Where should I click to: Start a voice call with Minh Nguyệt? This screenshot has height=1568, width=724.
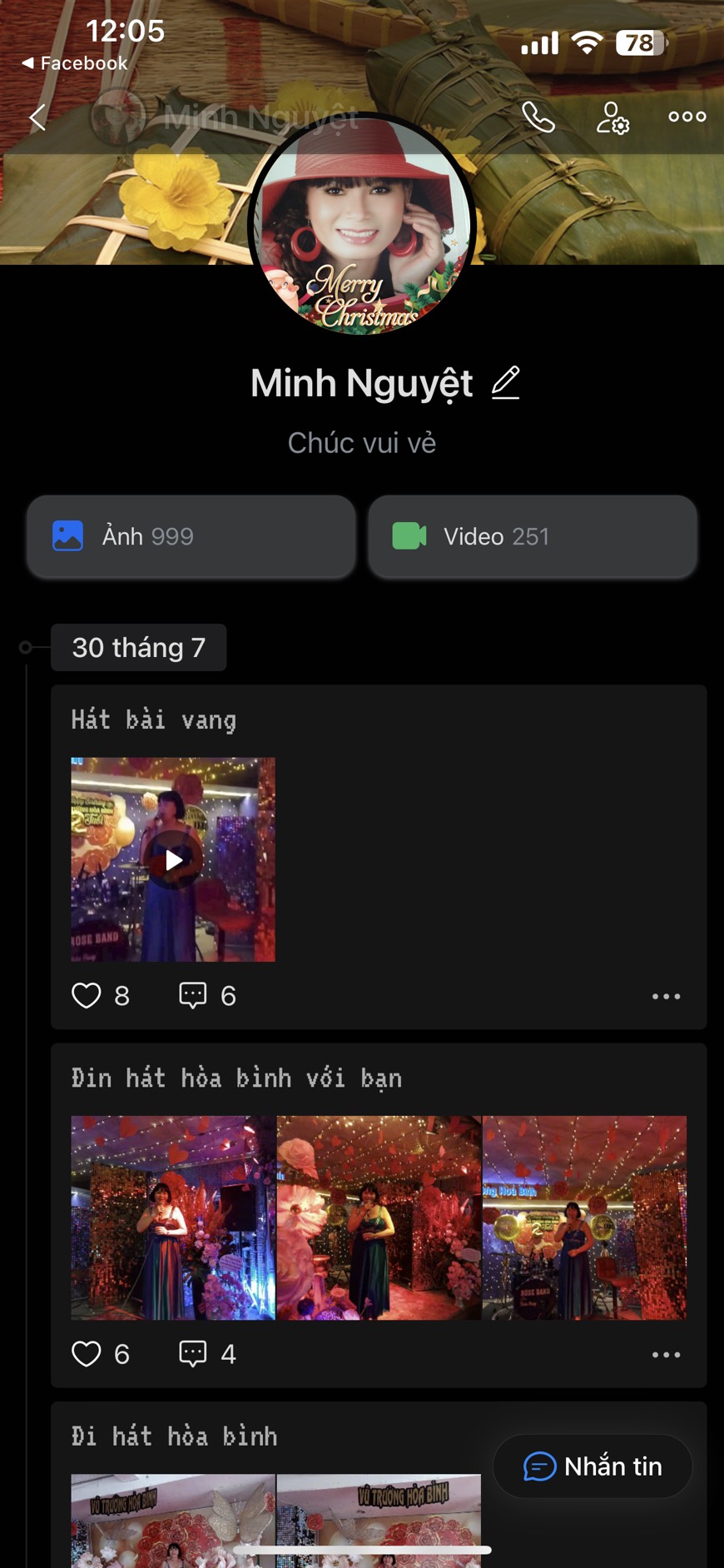click(x=538, y=117)
